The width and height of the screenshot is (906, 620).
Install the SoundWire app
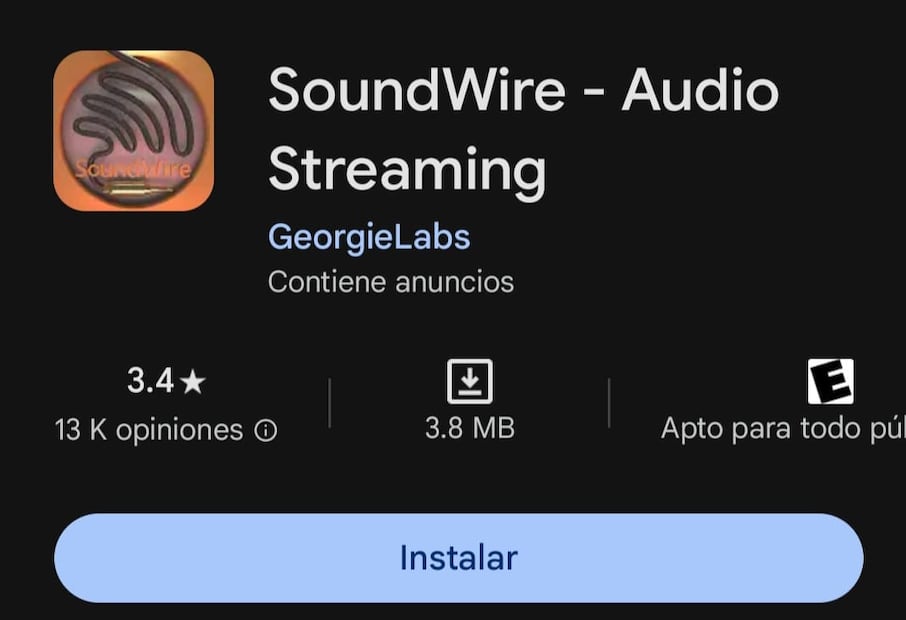(458, 558)
